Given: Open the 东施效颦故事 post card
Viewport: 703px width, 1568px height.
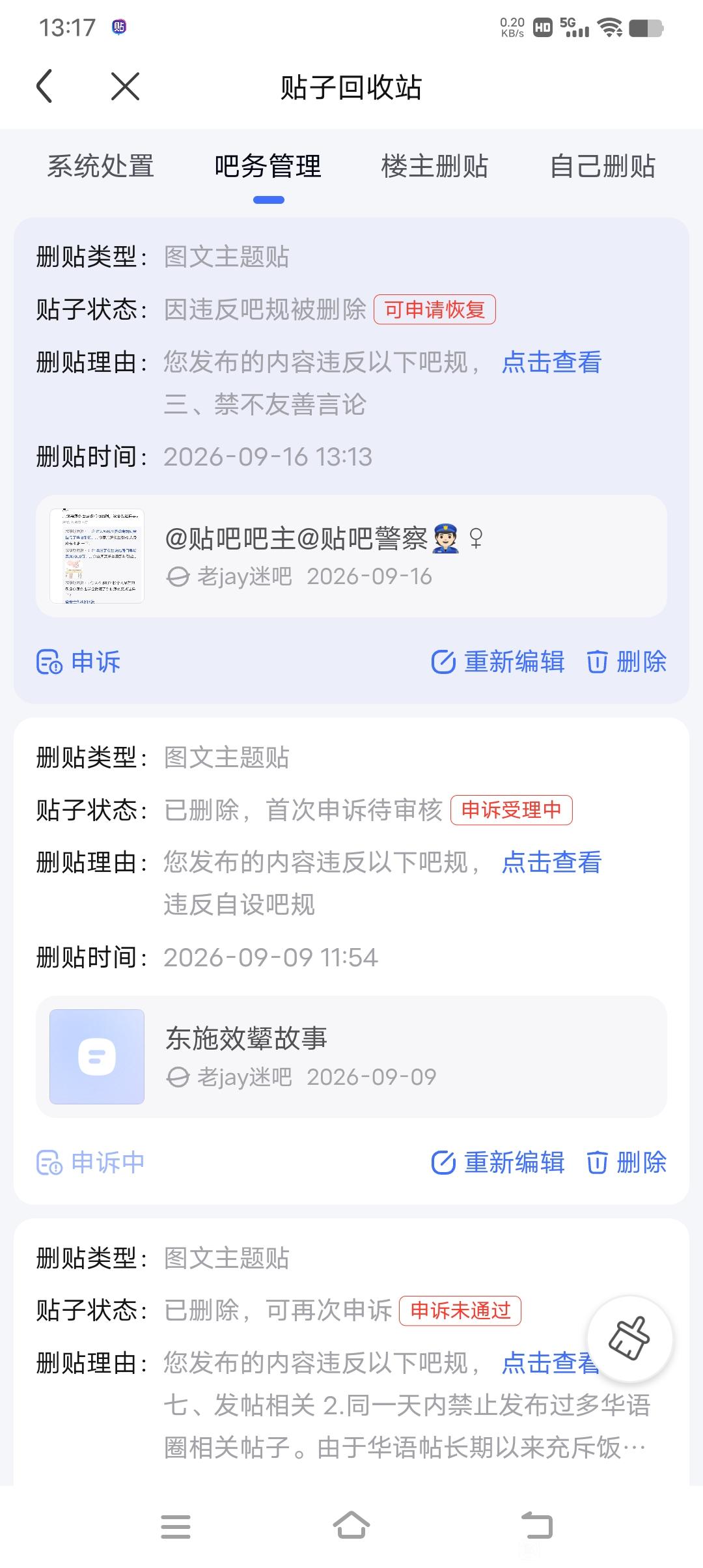Looking at the screenshot, I should [x=351, y=1057].
